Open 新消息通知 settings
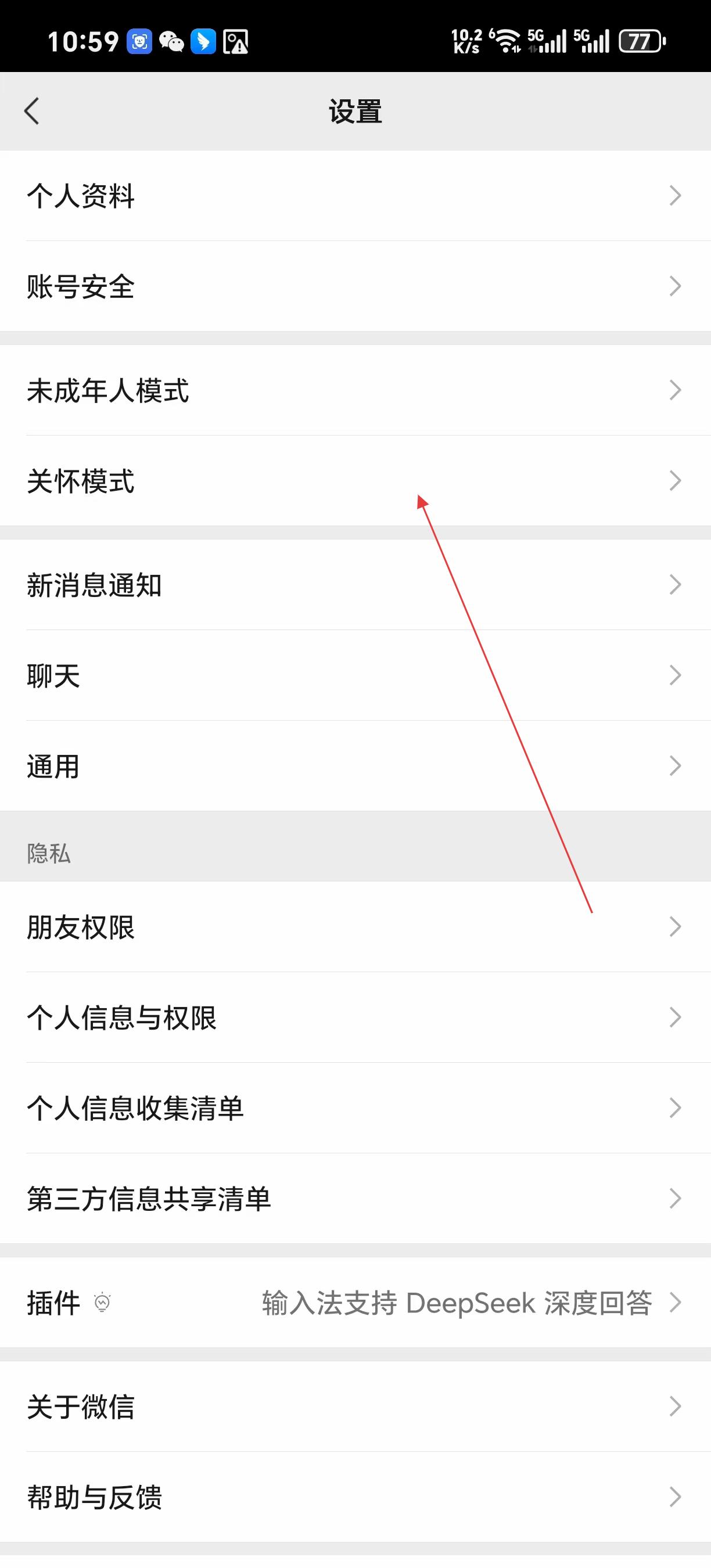 (355, 585)
